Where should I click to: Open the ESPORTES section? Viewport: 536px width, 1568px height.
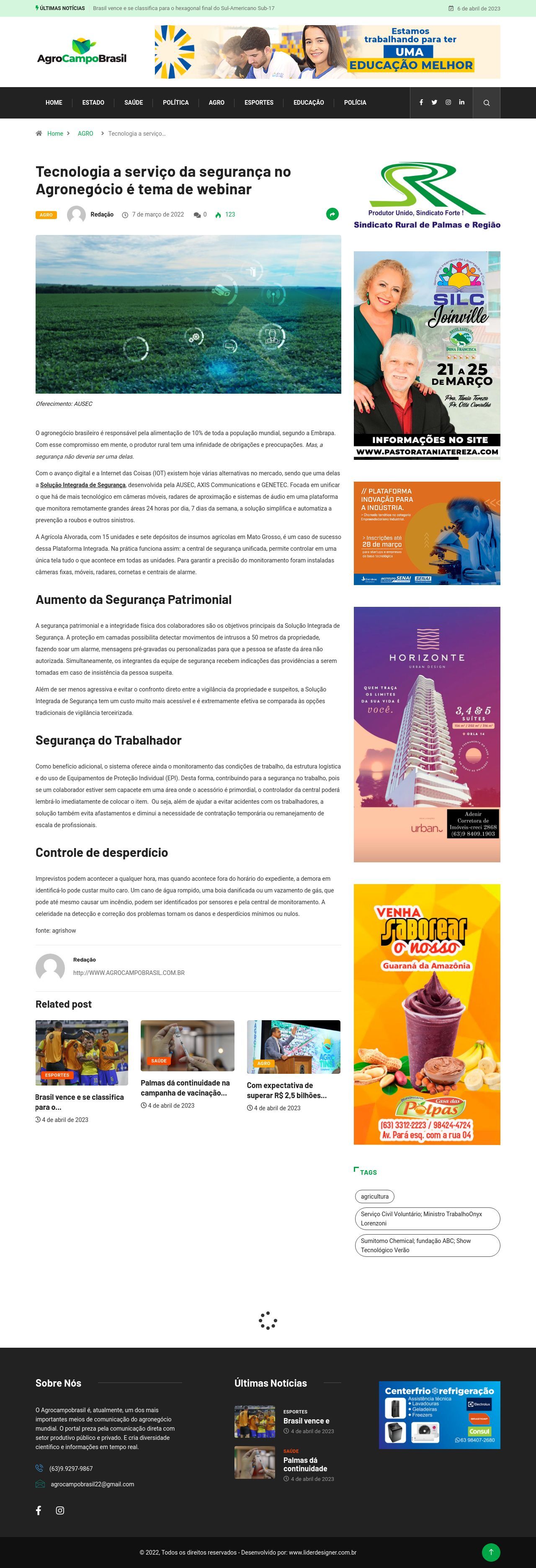point(258,103)
